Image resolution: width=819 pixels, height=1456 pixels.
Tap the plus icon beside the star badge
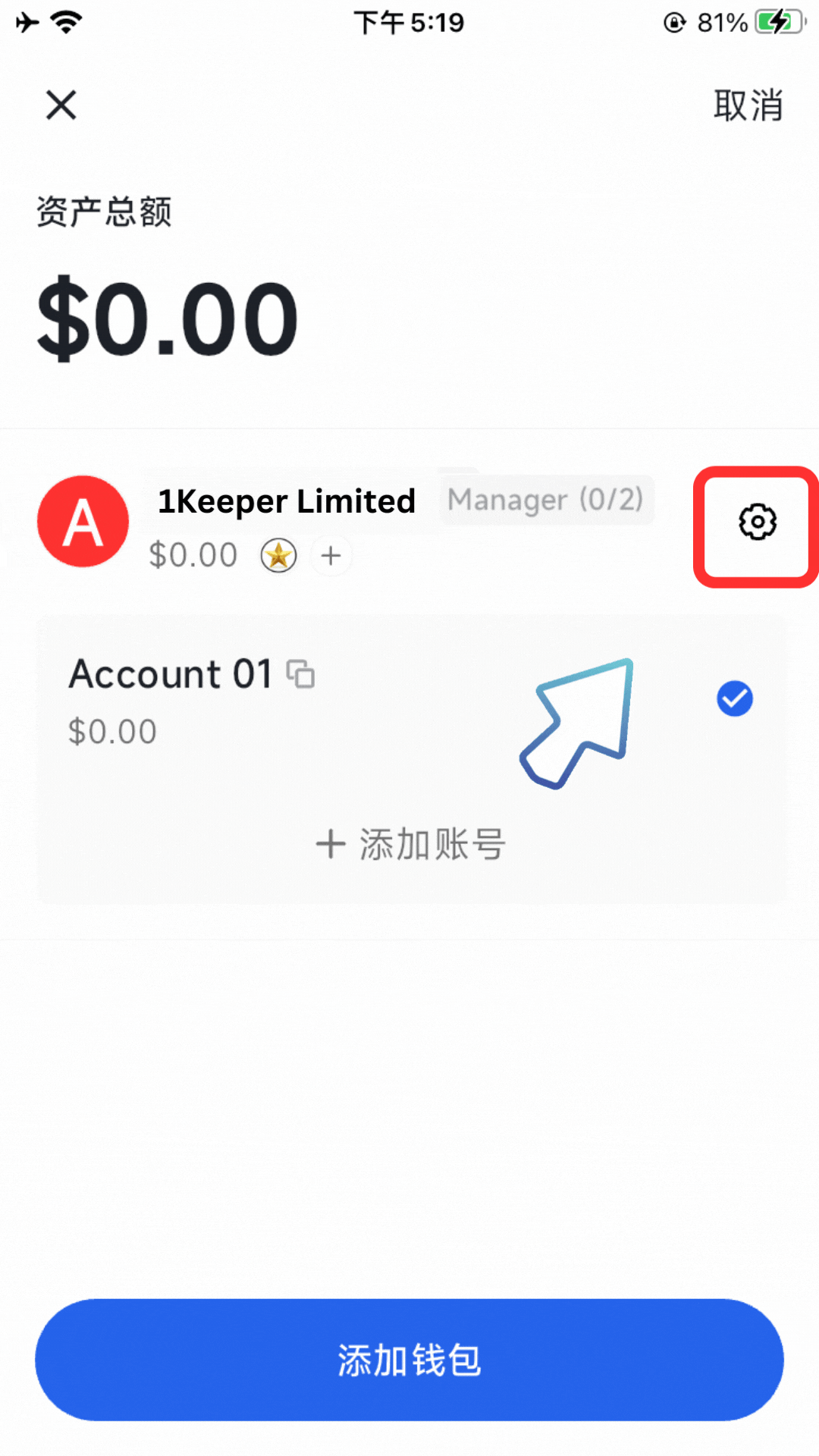(331, 556)
